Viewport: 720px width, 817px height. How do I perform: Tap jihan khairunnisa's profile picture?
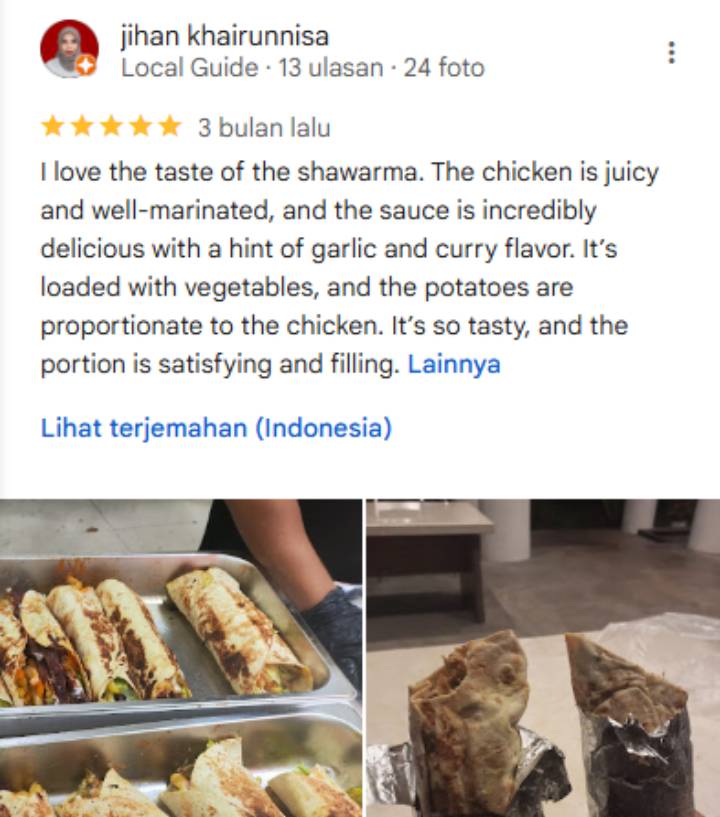click(69, 50)
